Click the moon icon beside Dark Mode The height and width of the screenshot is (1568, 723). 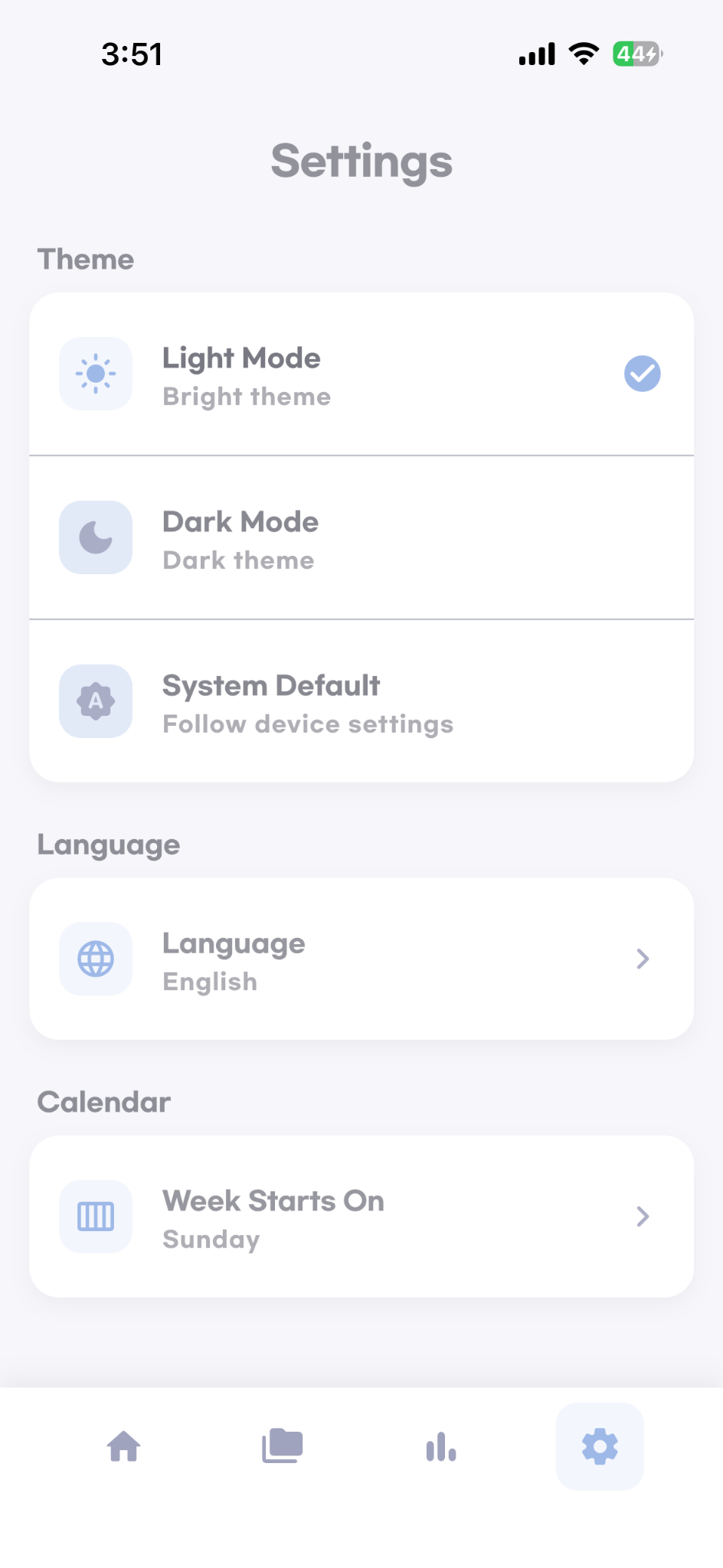point(95,537)
